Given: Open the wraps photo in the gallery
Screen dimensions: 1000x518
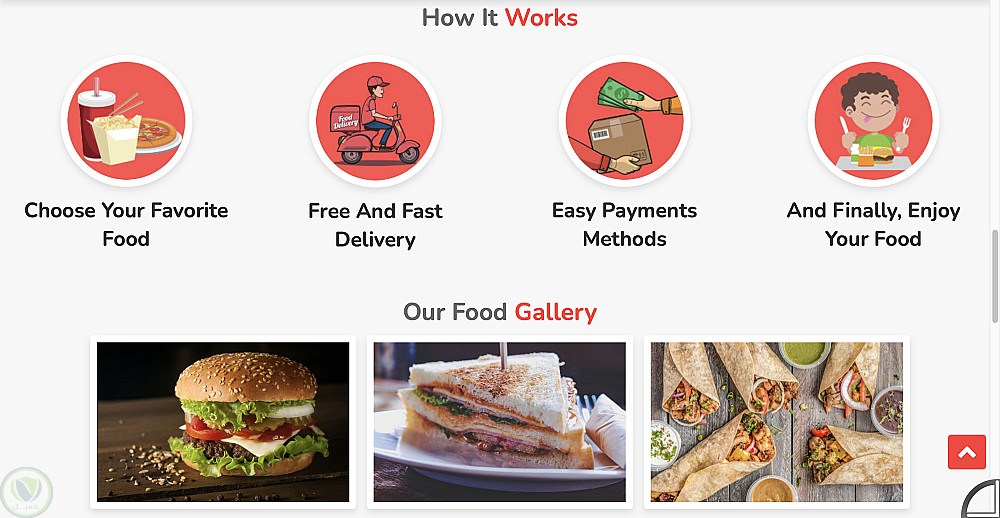Looking at the screenshot, I should point(776,421).
